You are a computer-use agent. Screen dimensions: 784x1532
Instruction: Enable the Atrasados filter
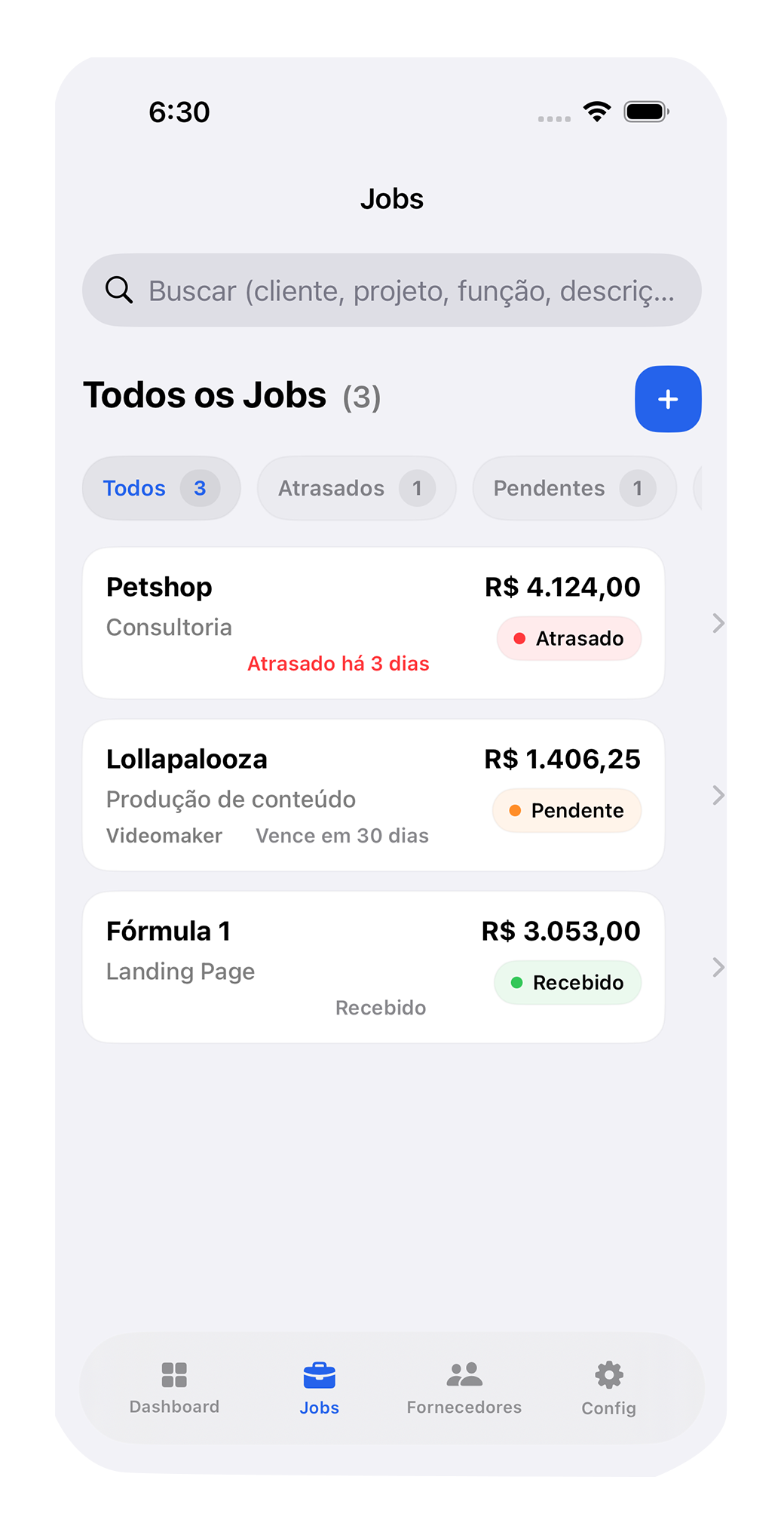[356, 488]
